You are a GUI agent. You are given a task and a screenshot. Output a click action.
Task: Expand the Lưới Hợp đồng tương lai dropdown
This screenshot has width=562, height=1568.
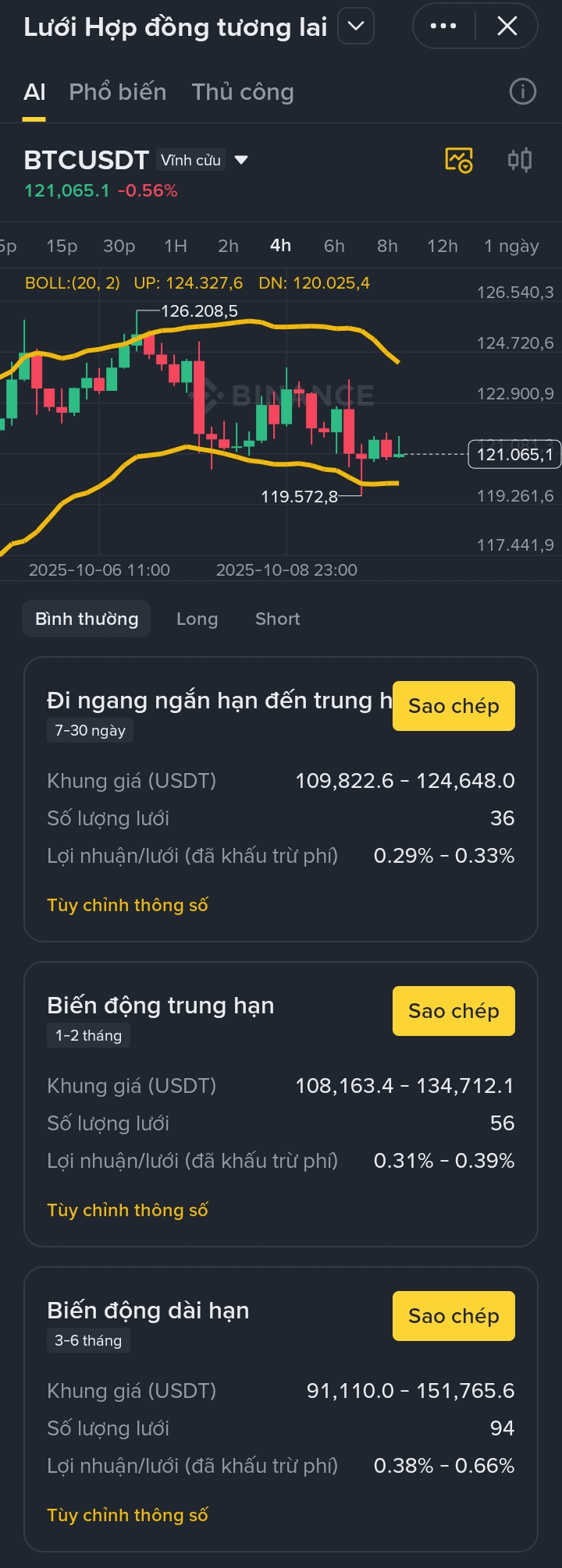coord(356,27)
